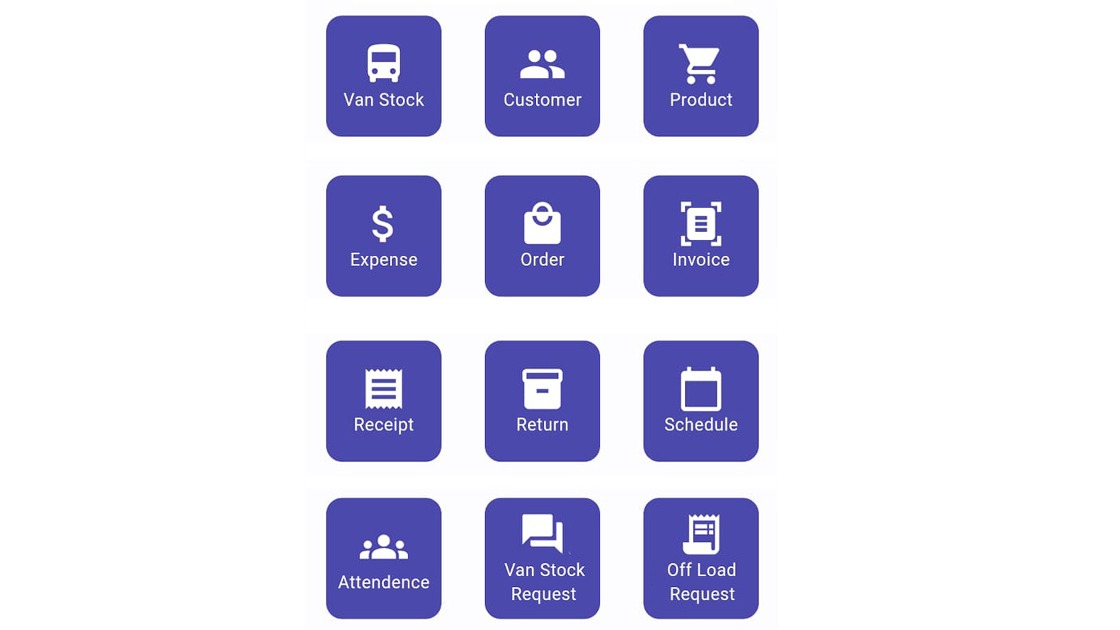The width and height of the screenshot is (1120, 630).
Task: Open Van Stock Request
Action: [x=542, y=558]
